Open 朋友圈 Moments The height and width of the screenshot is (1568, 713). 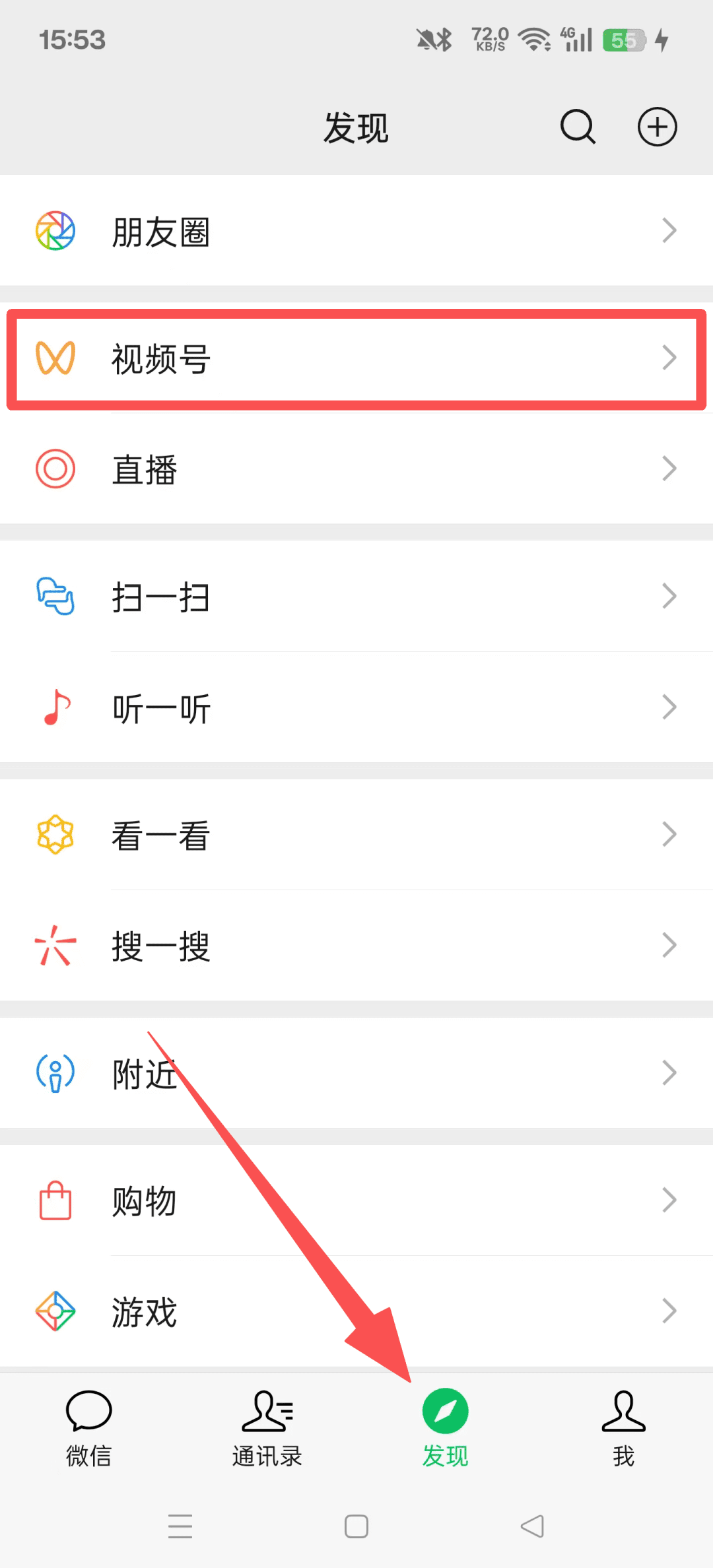coord(356,230)
